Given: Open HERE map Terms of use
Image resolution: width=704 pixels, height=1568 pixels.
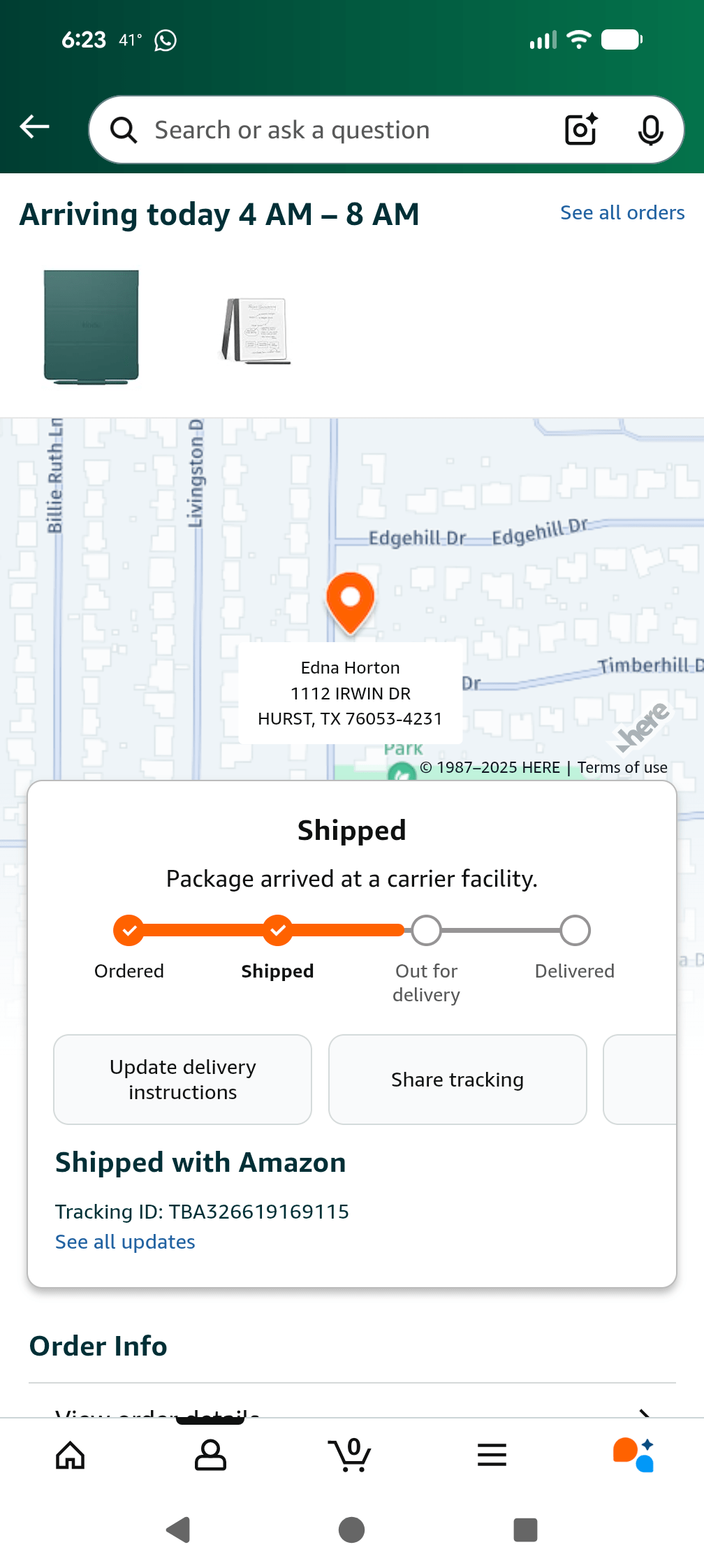Looking at the screenshot, I should tap(622, 767).
